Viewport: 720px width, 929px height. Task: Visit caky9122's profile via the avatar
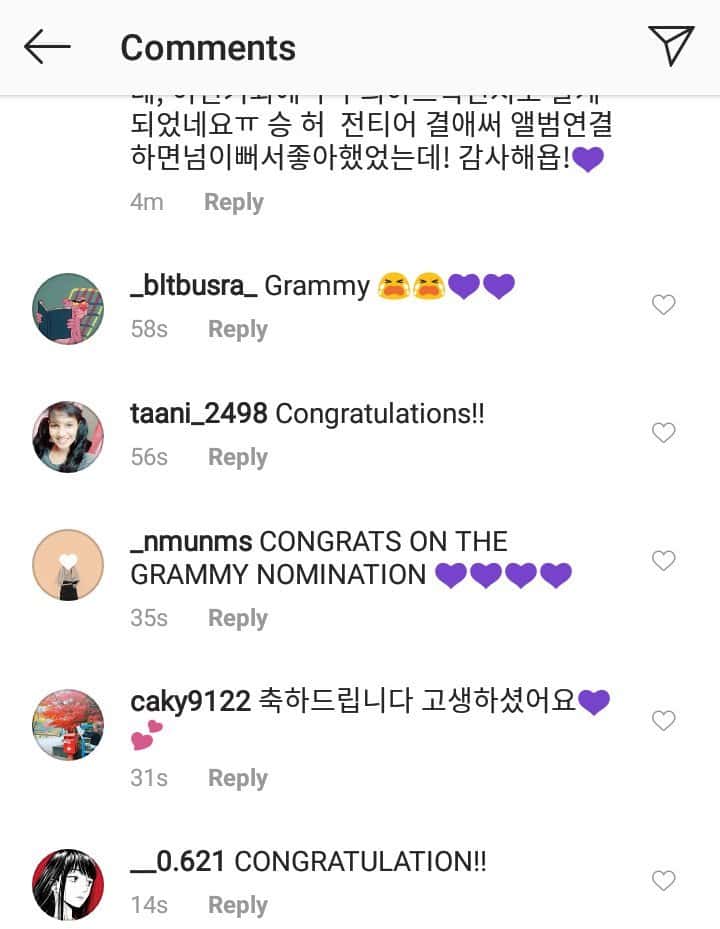point(68,725)
